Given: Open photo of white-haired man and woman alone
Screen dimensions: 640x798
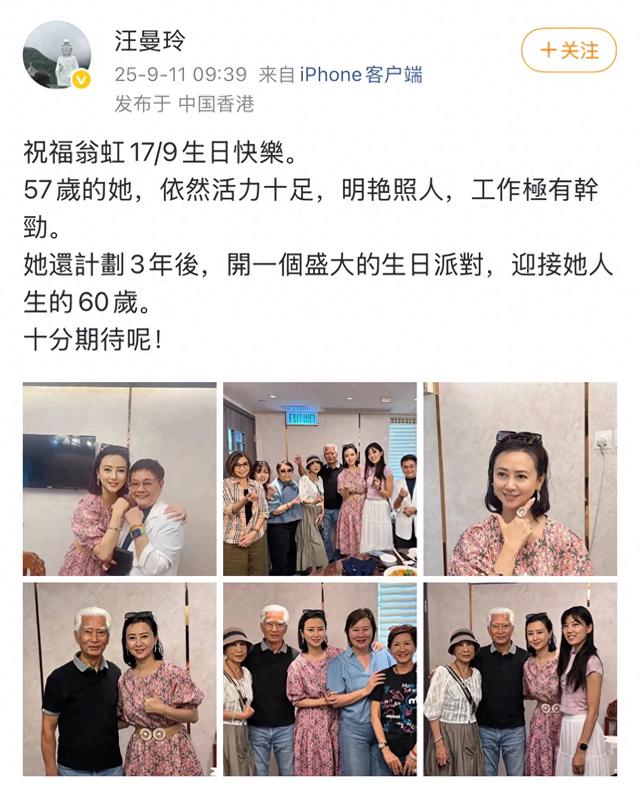Looking at the screenshot, I should (x=120, y=679).
